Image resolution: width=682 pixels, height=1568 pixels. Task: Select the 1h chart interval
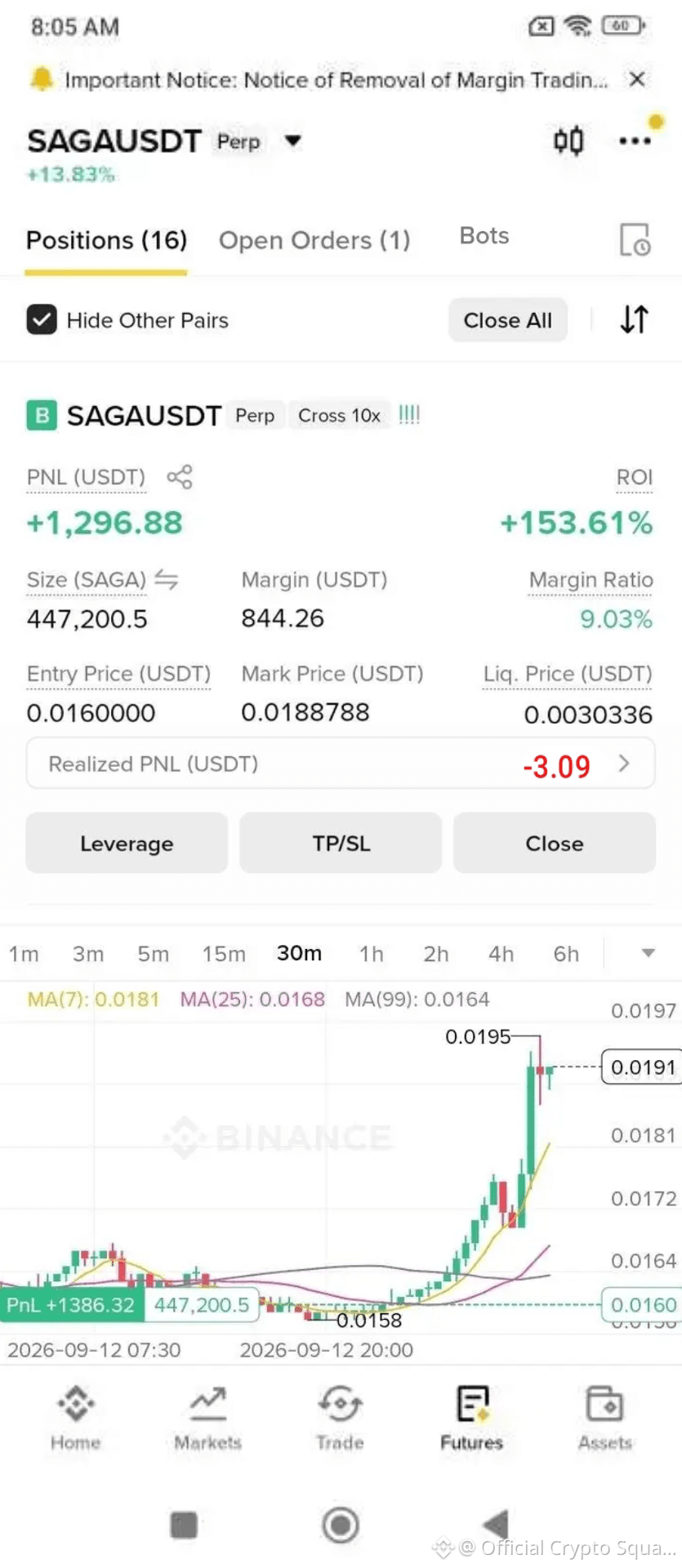click(x=372, y=954)
